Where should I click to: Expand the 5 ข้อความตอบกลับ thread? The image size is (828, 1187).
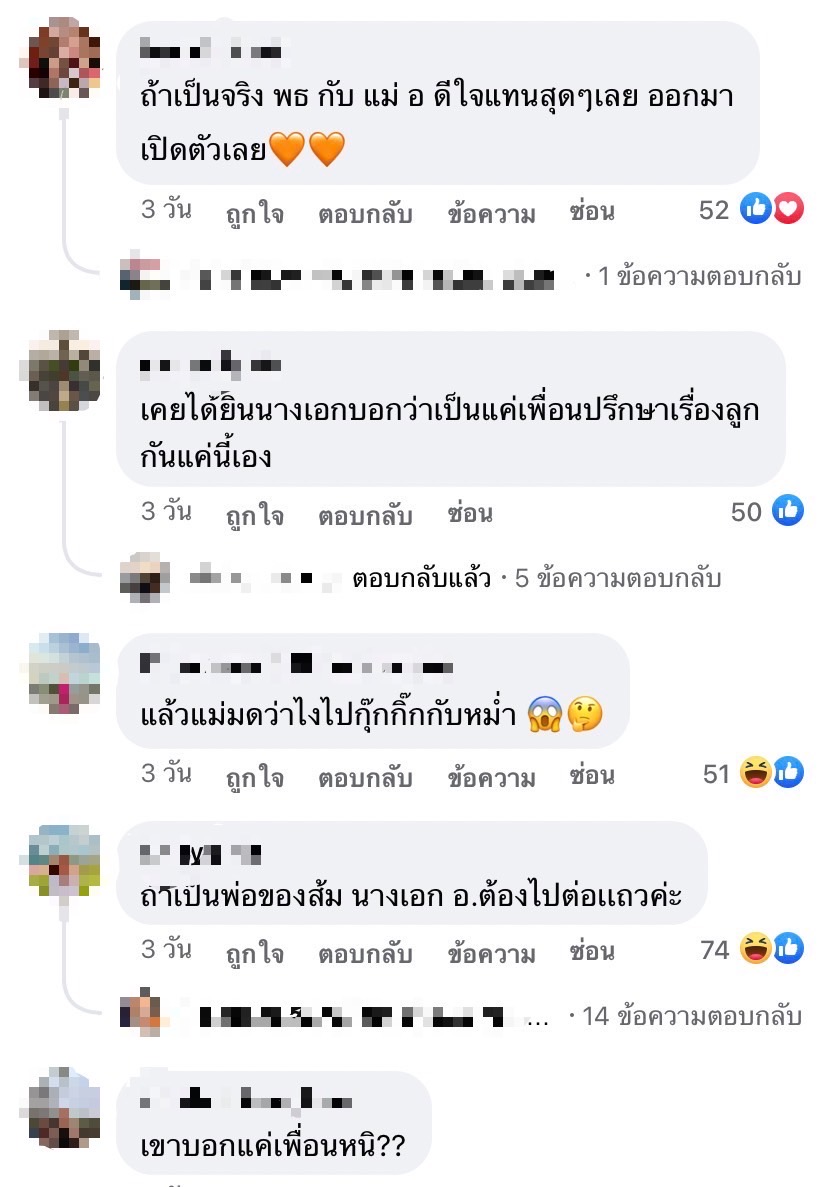(x=617, y=578)
